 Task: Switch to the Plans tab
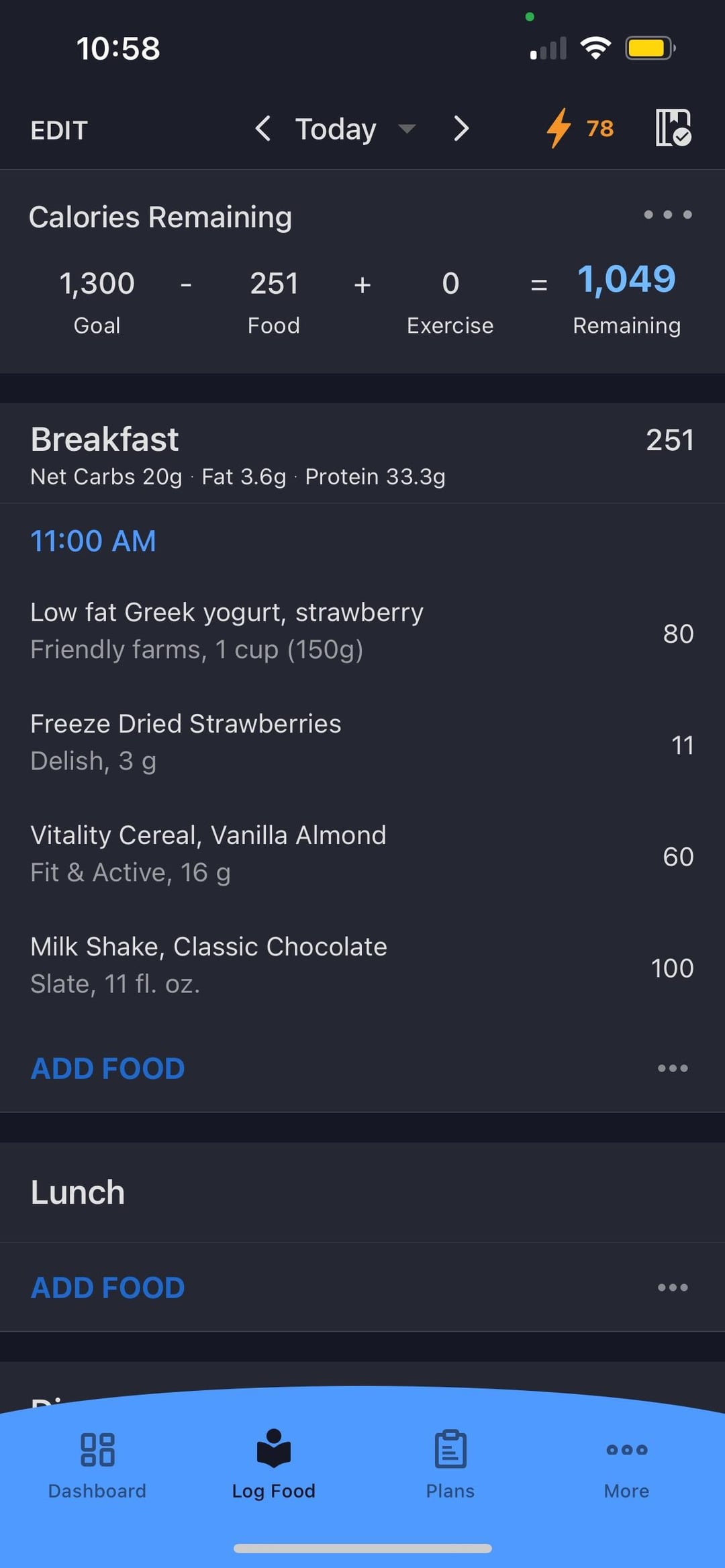450,1465
